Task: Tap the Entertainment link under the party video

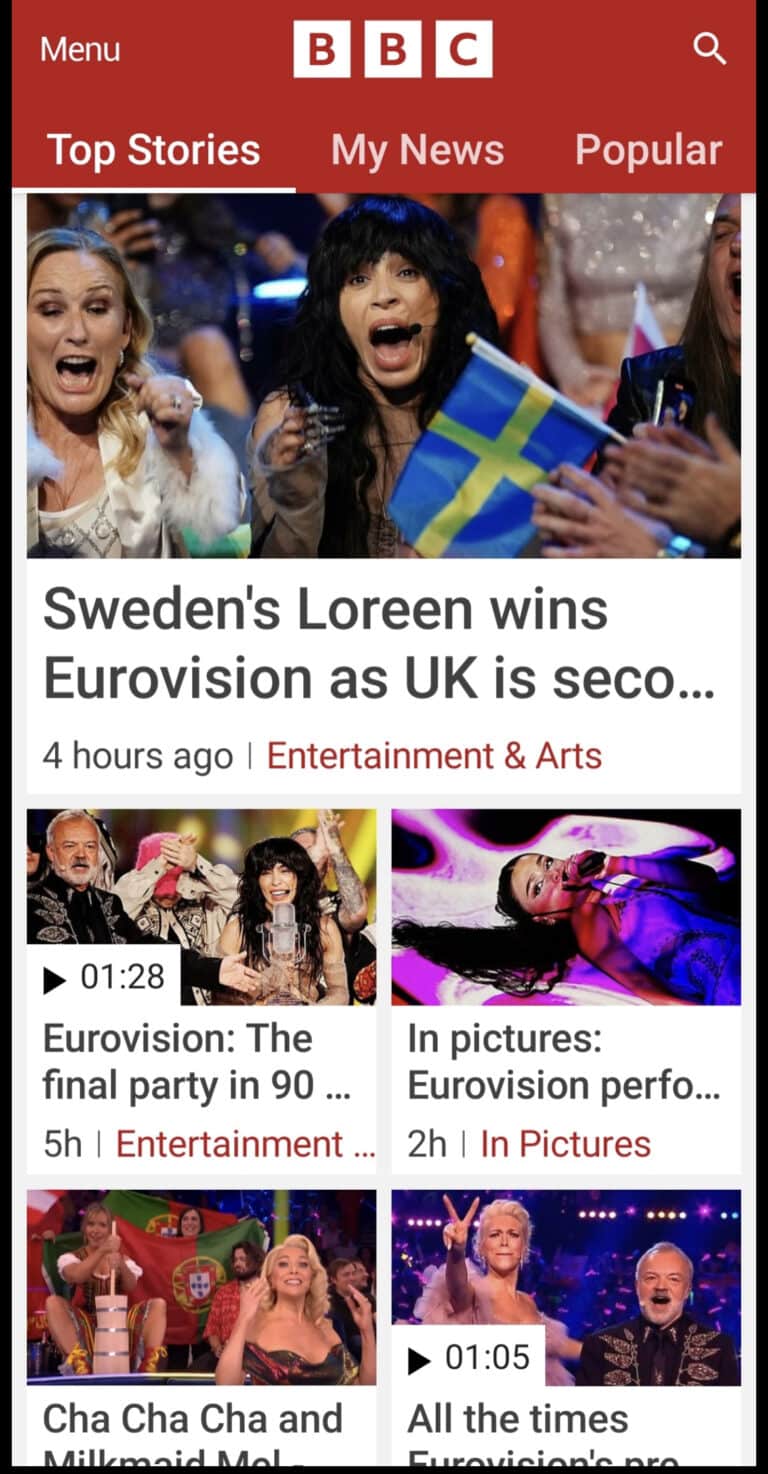Action: (244, 1142)
